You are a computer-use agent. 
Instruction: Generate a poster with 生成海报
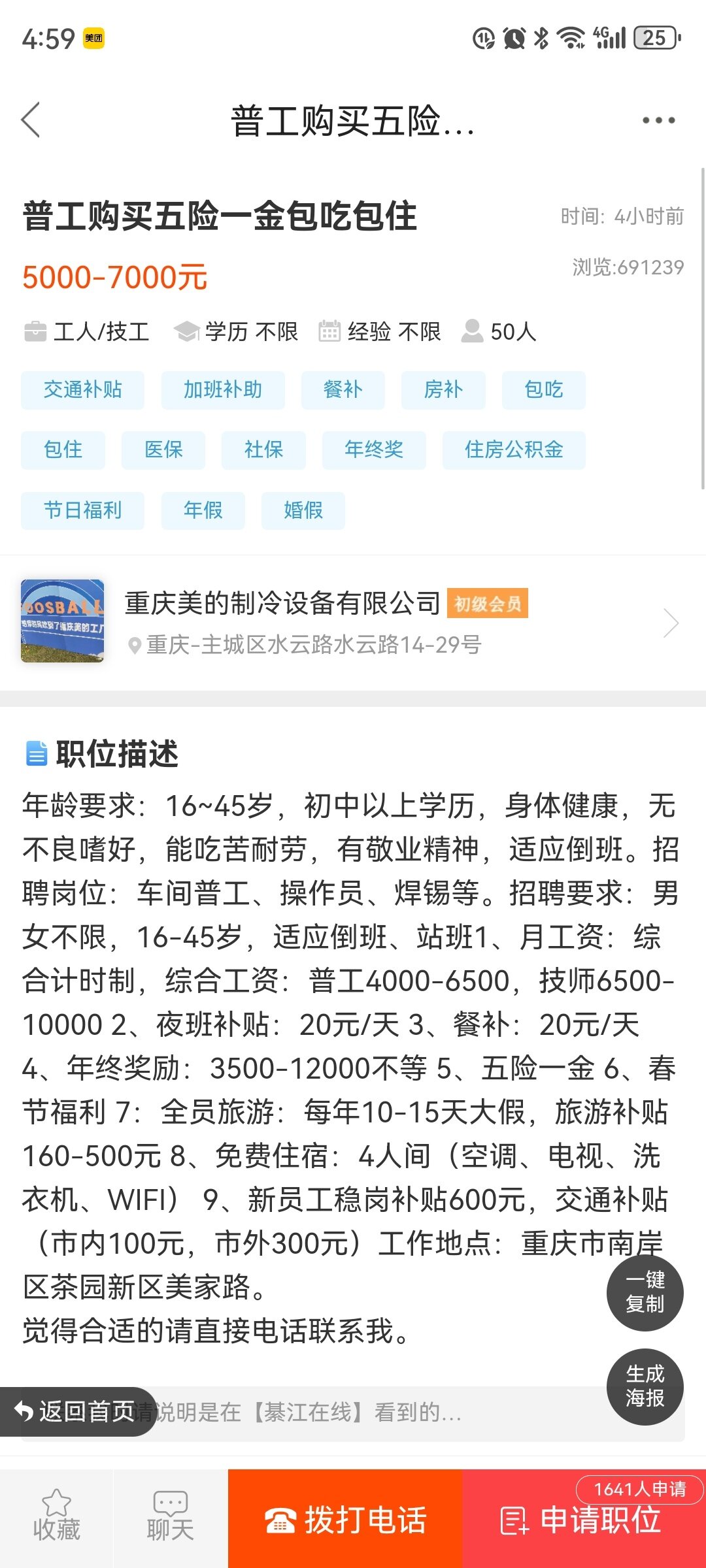point(645,1386)
